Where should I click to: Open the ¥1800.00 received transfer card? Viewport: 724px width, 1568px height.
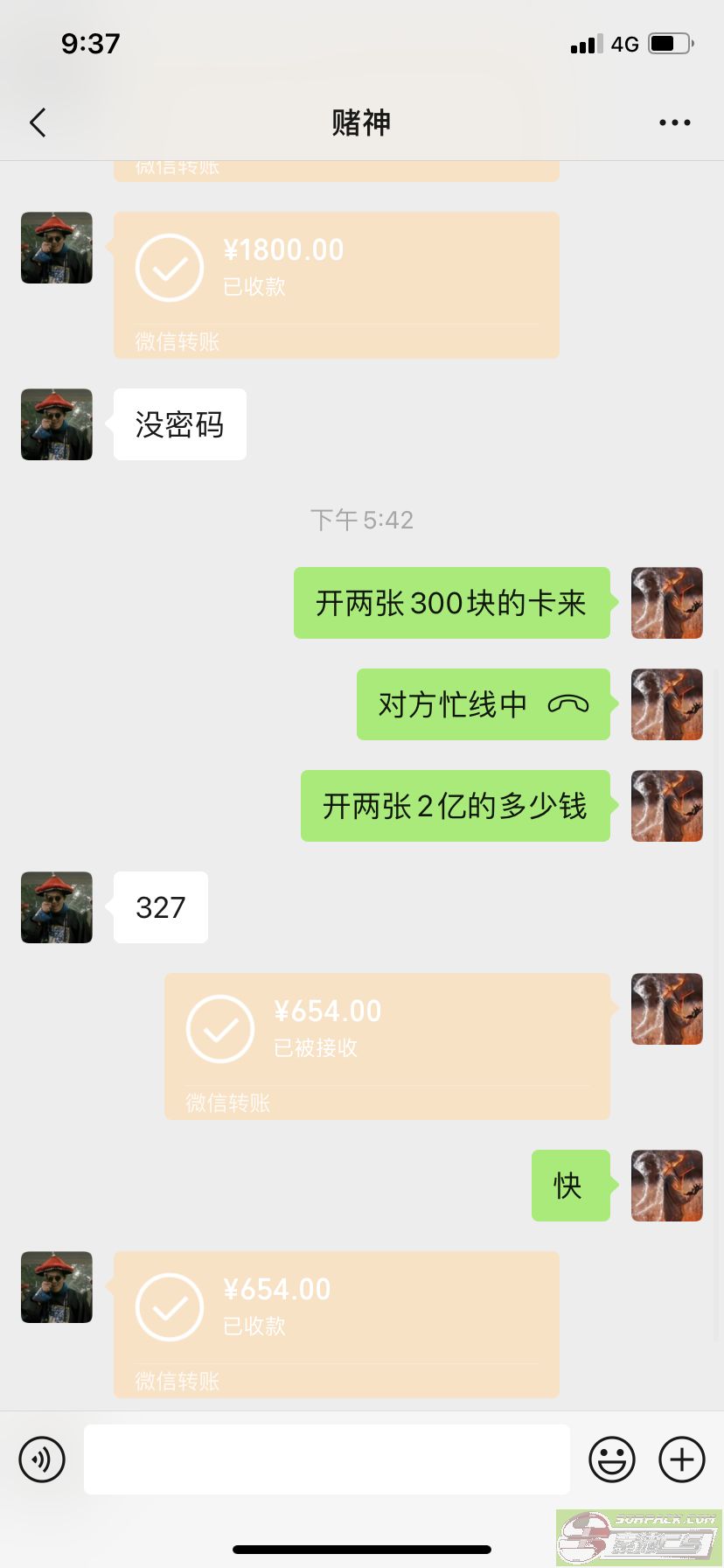(337, 284)
